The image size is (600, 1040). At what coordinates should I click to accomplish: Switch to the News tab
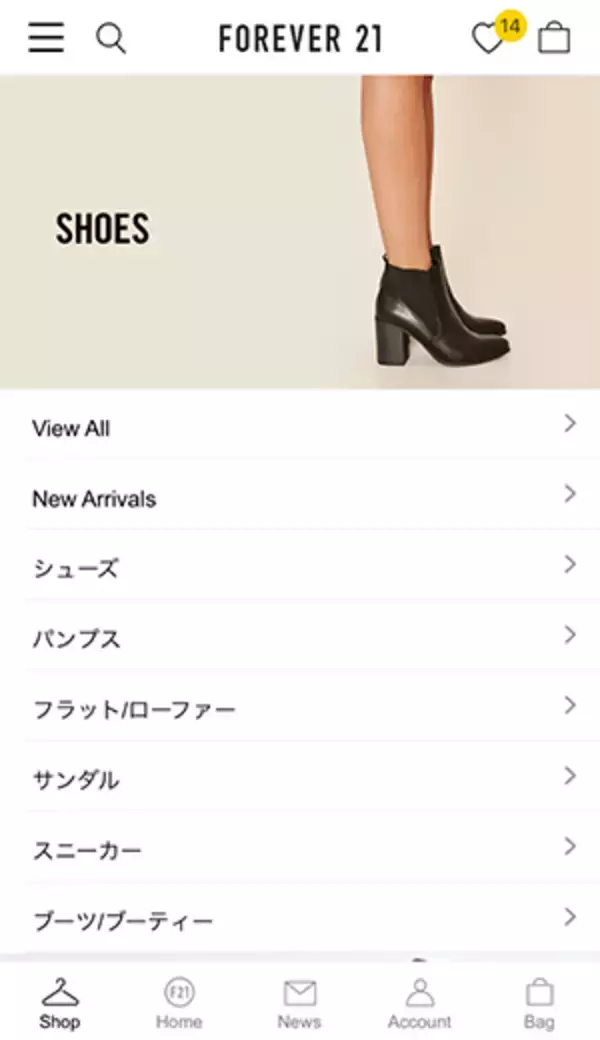(x=299, y=1003)
